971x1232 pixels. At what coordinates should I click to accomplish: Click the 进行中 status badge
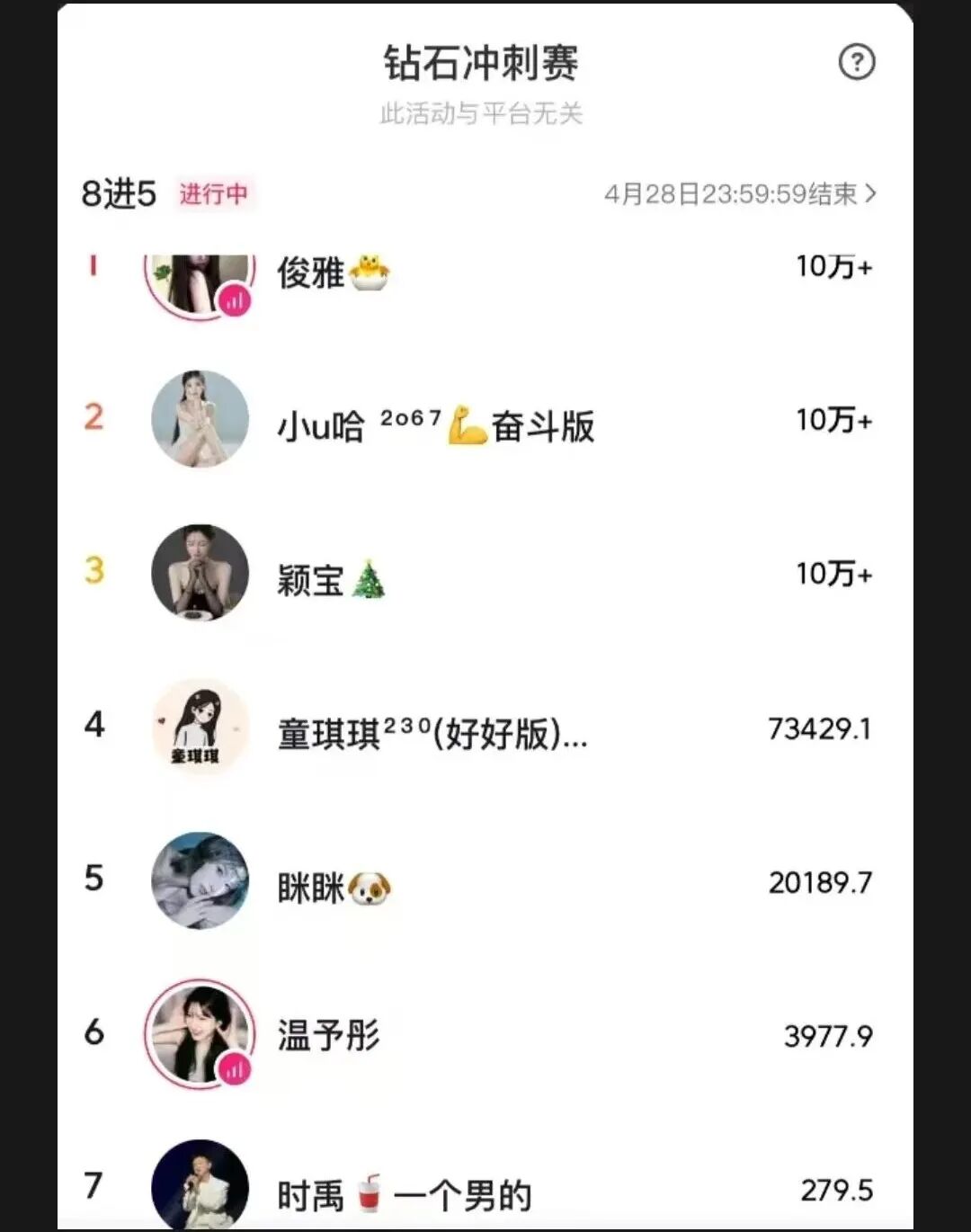pos(215,196)
